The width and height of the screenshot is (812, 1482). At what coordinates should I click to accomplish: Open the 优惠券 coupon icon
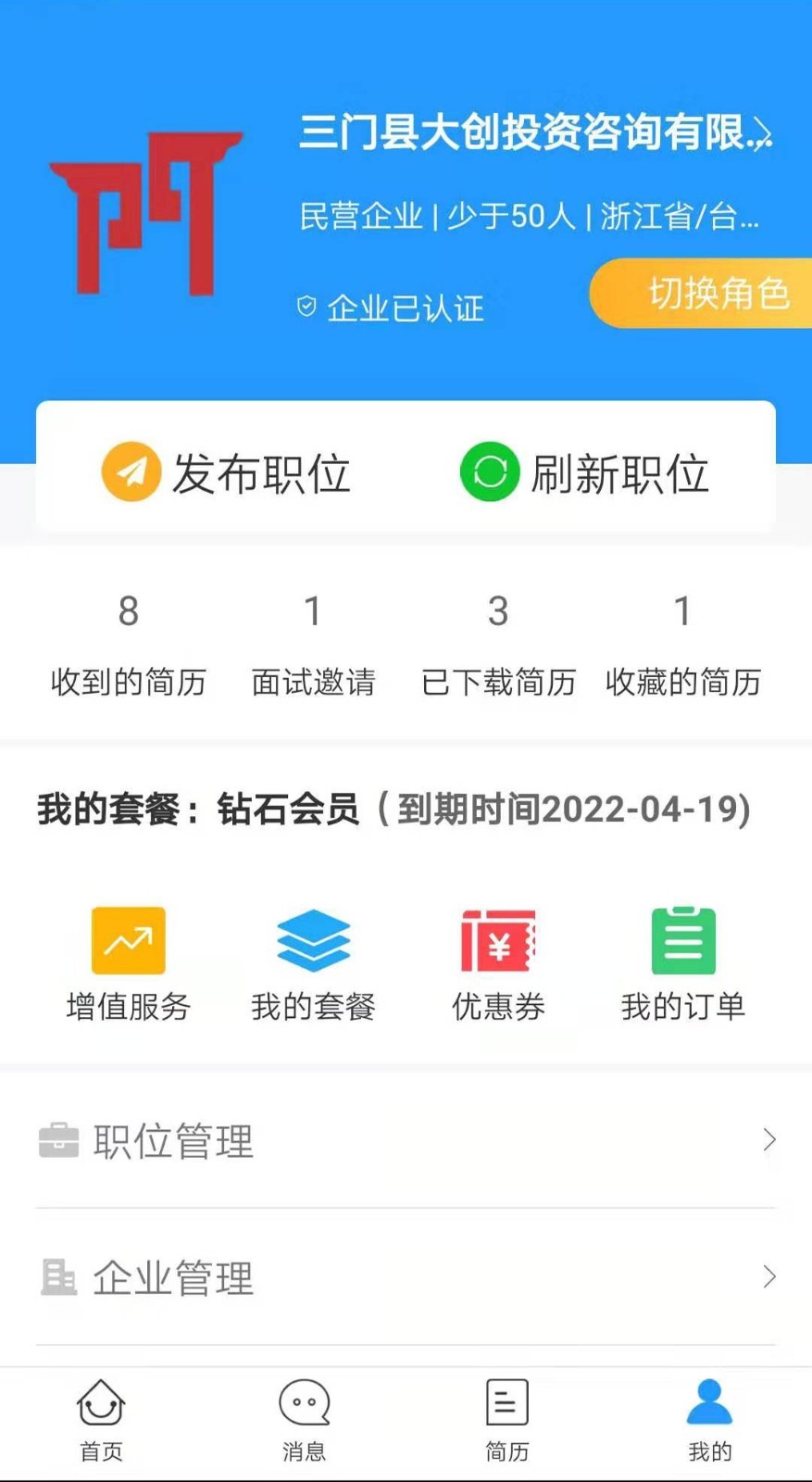(498, 941)
